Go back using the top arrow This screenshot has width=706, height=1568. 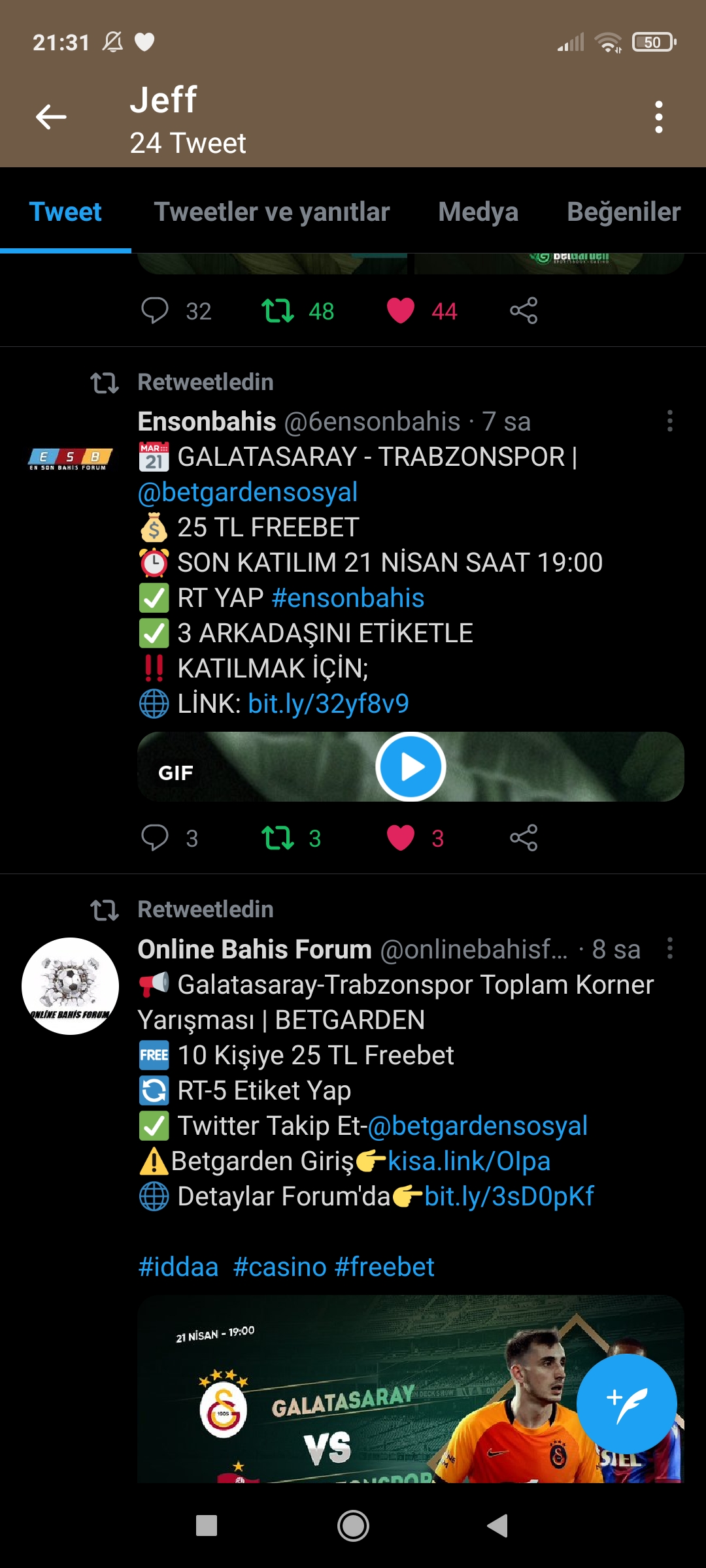51,117
